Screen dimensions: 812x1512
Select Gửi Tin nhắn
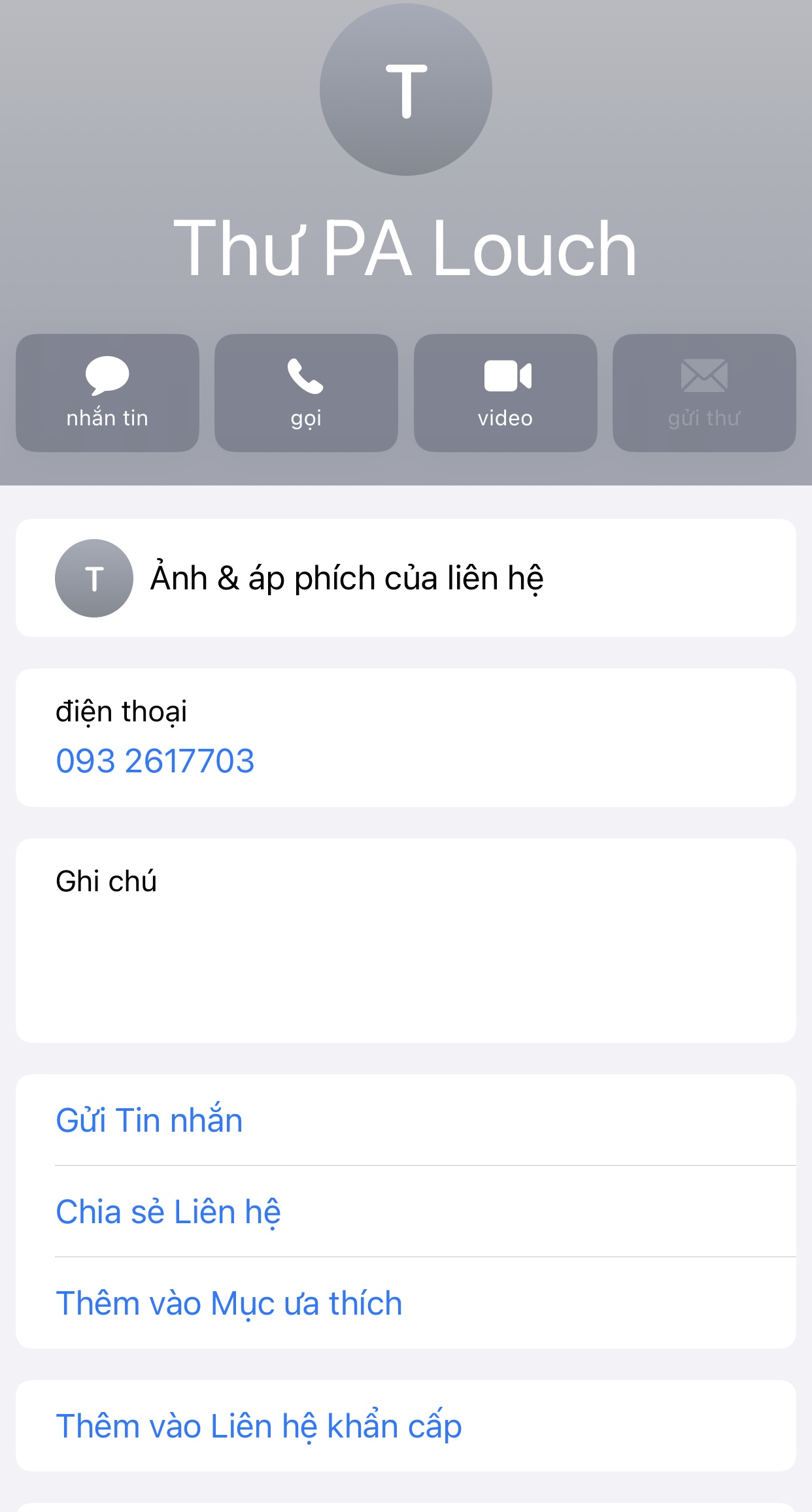(x=150, y=1120)
